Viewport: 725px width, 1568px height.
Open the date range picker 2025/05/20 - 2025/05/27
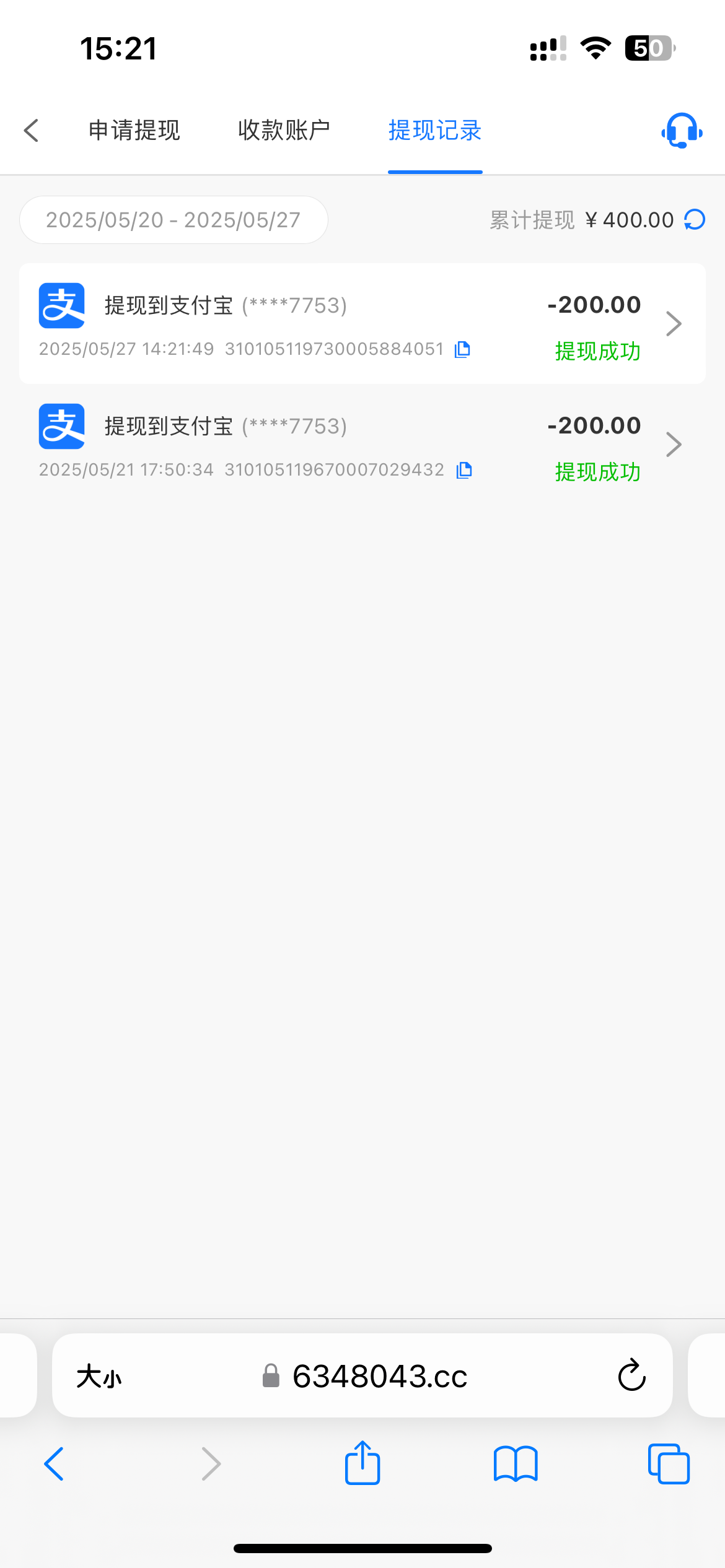point(174,220)
